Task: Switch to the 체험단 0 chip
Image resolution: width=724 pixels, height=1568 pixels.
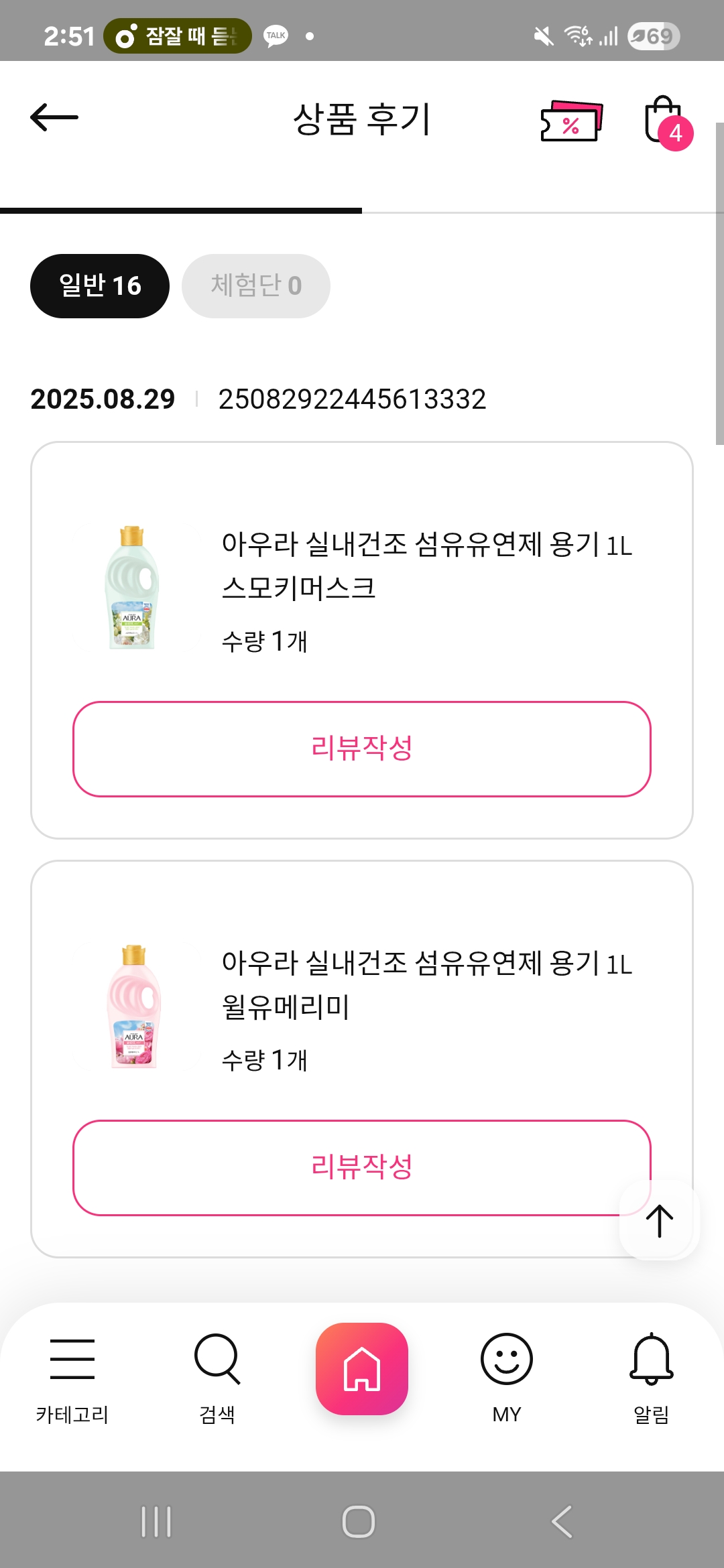Action: point(256,286)
